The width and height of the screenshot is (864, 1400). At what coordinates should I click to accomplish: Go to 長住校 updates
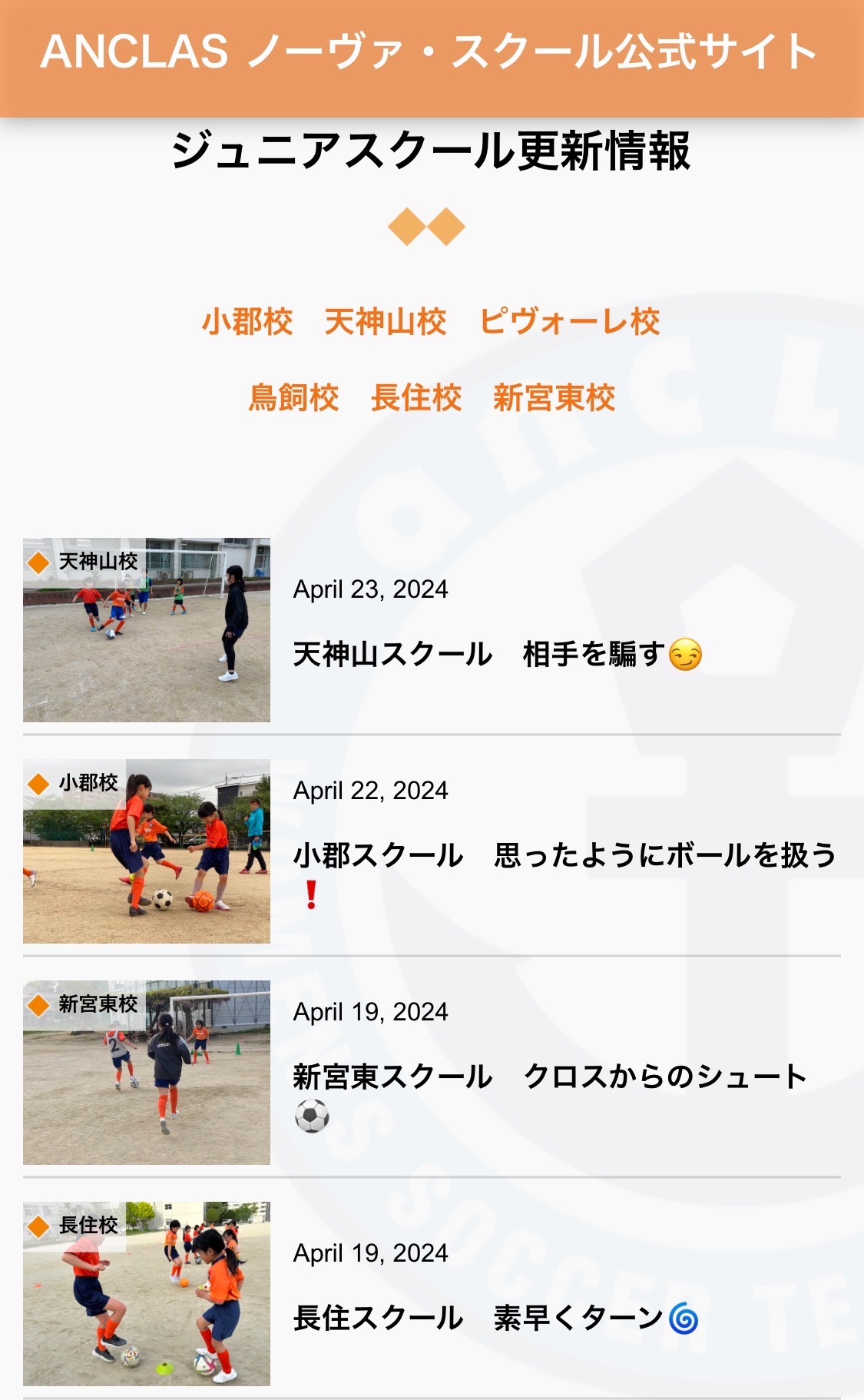point(415,398)
